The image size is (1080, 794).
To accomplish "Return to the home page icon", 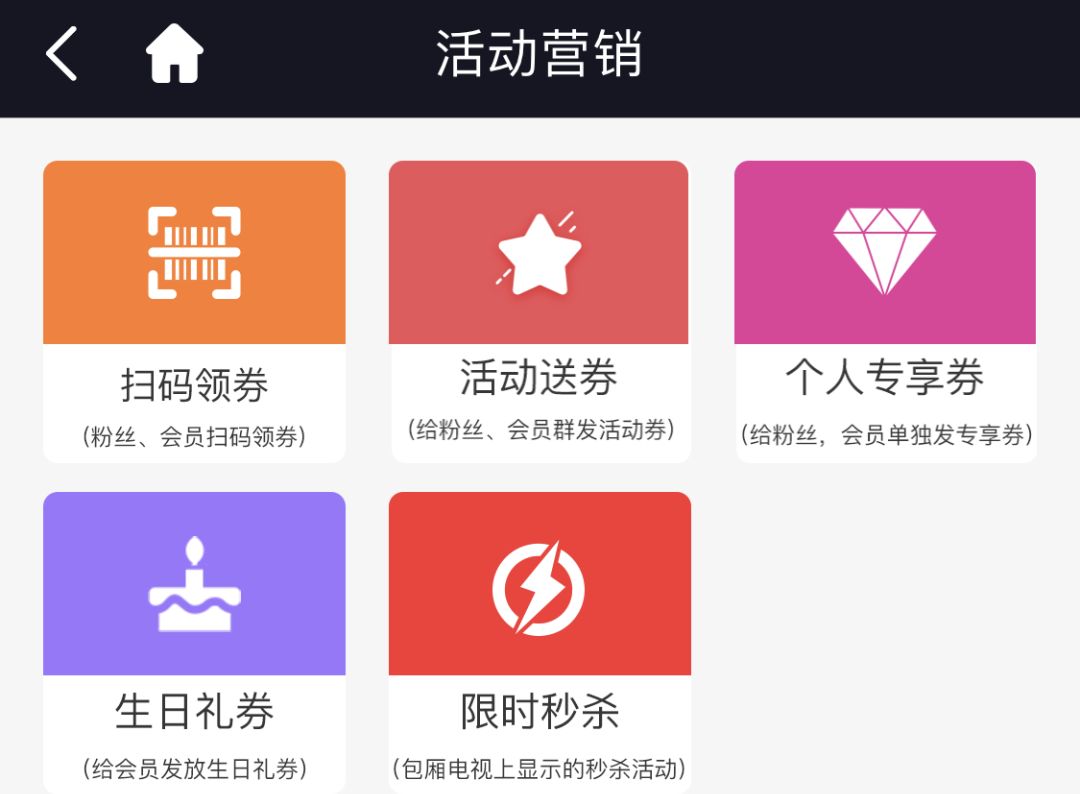I will coord(175,54).
